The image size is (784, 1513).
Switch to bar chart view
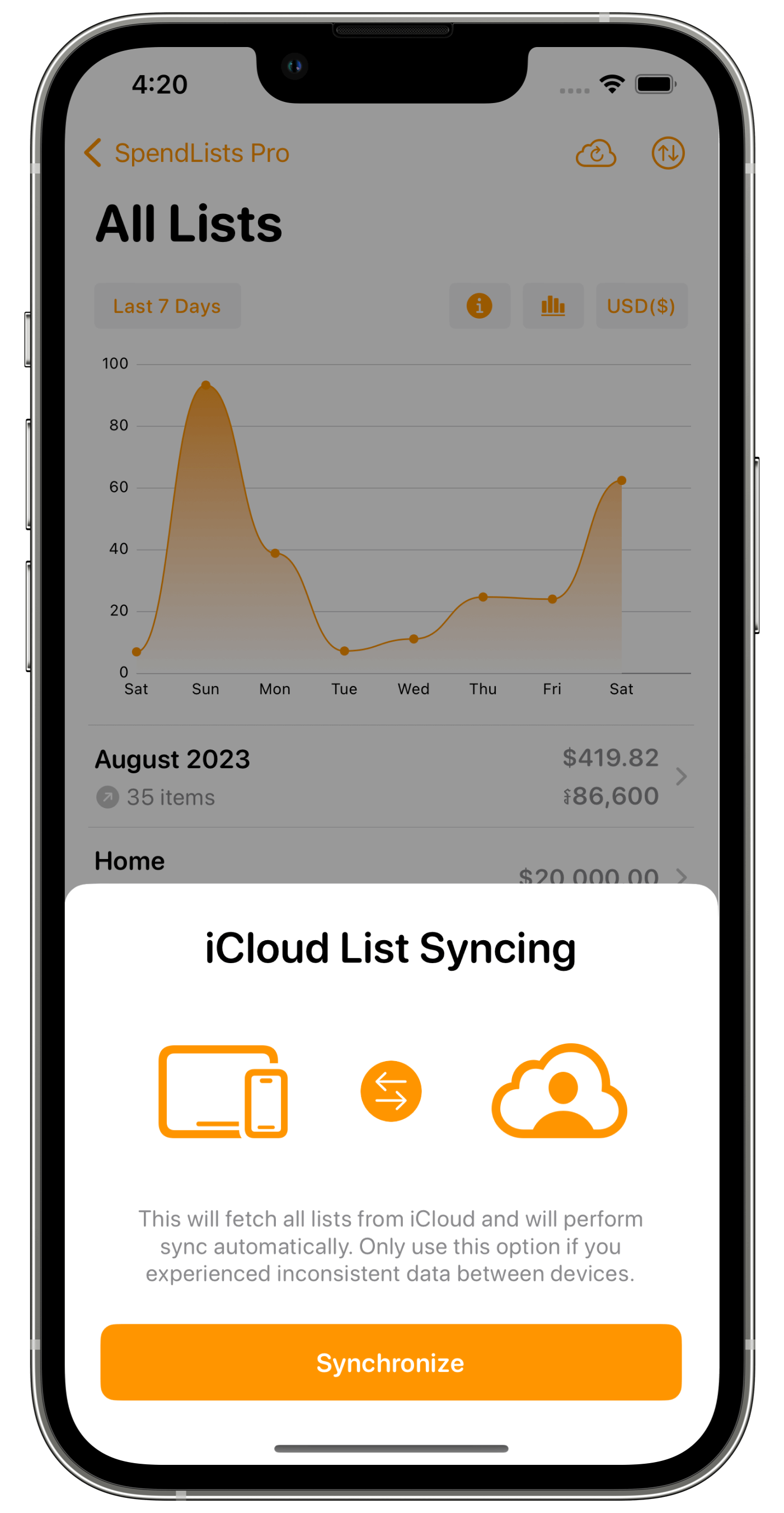coord(553,306)
